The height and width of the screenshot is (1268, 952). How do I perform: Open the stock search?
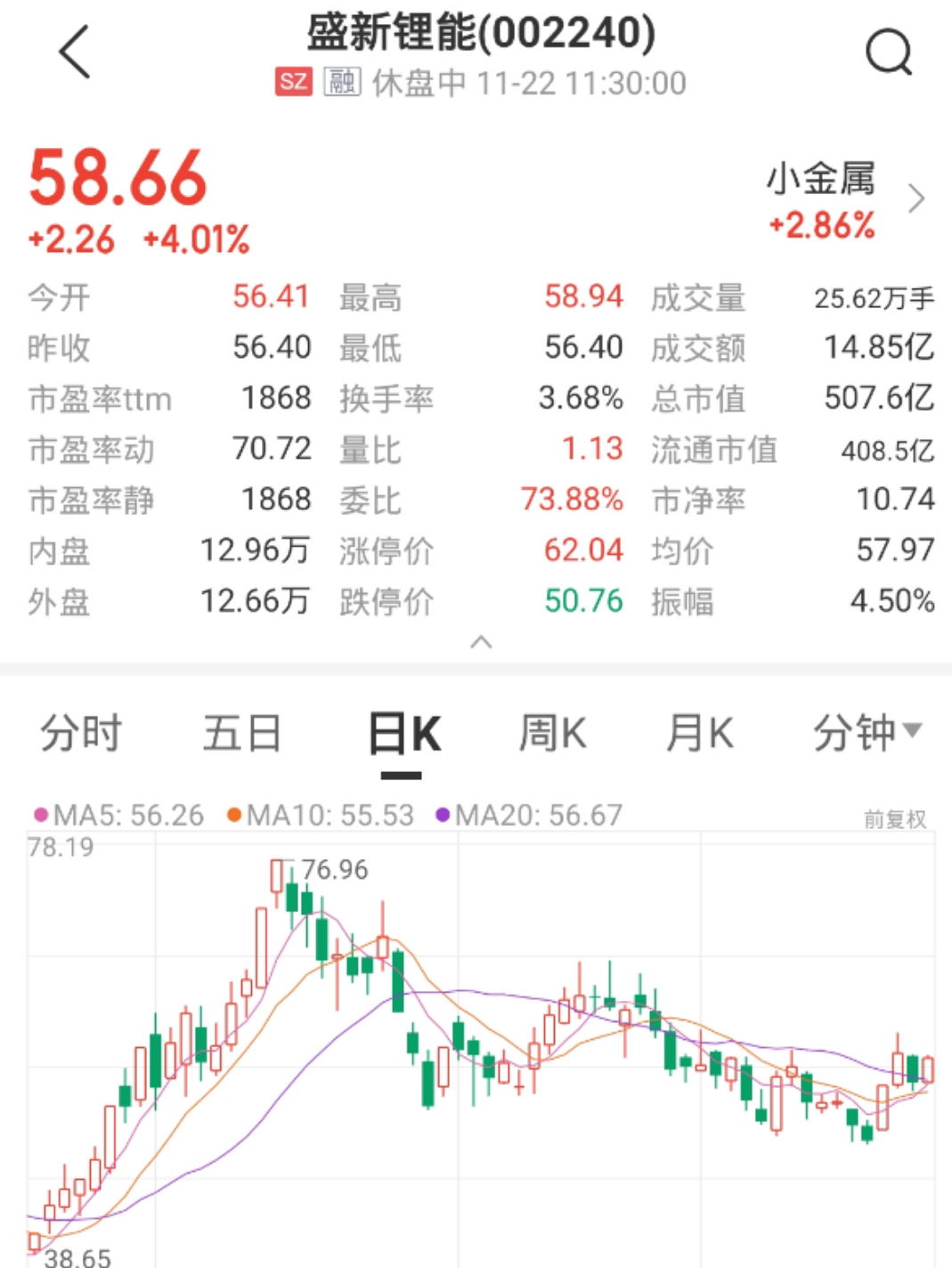coord(888,52)
